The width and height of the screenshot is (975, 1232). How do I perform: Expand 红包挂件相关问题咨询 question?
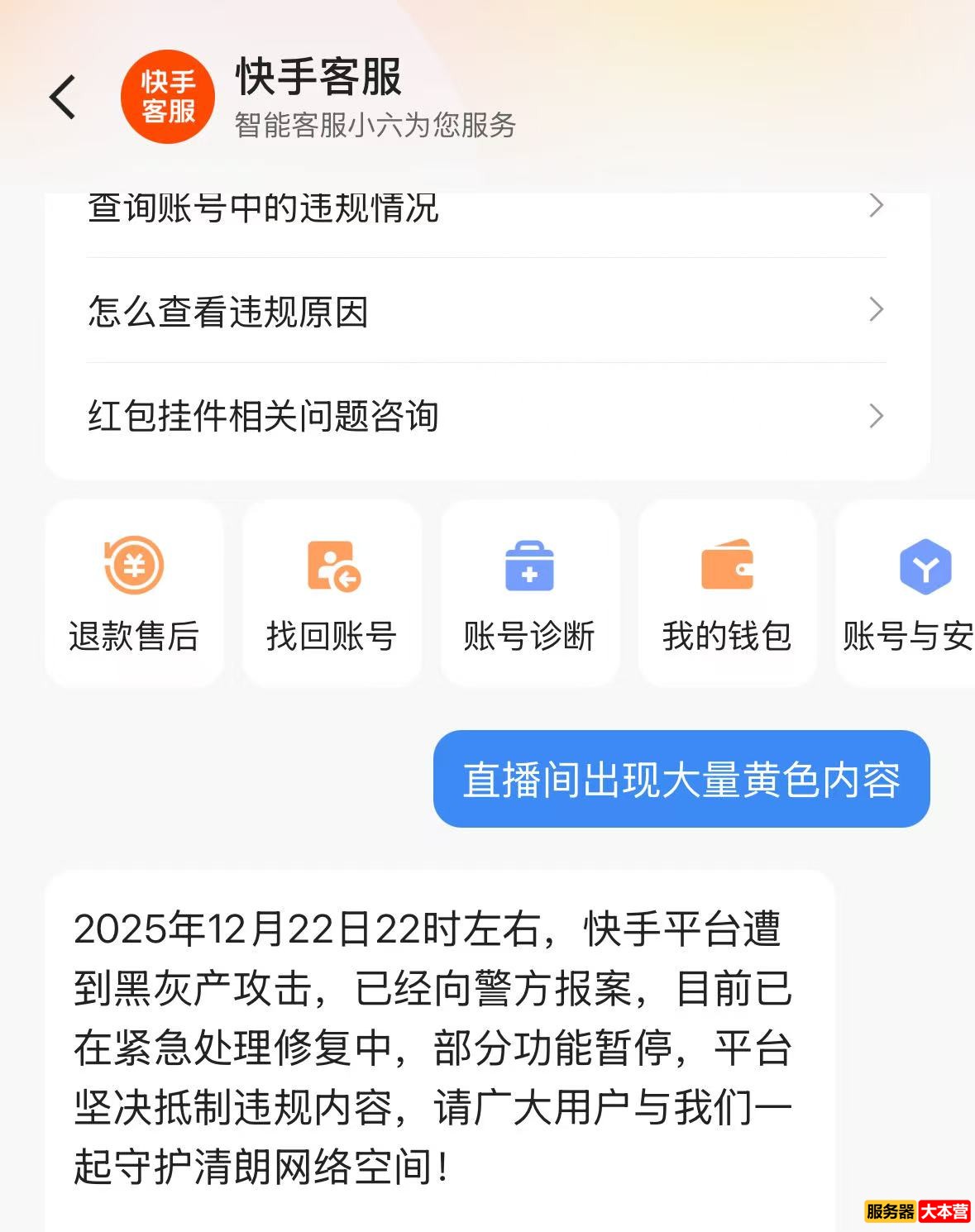488,416
